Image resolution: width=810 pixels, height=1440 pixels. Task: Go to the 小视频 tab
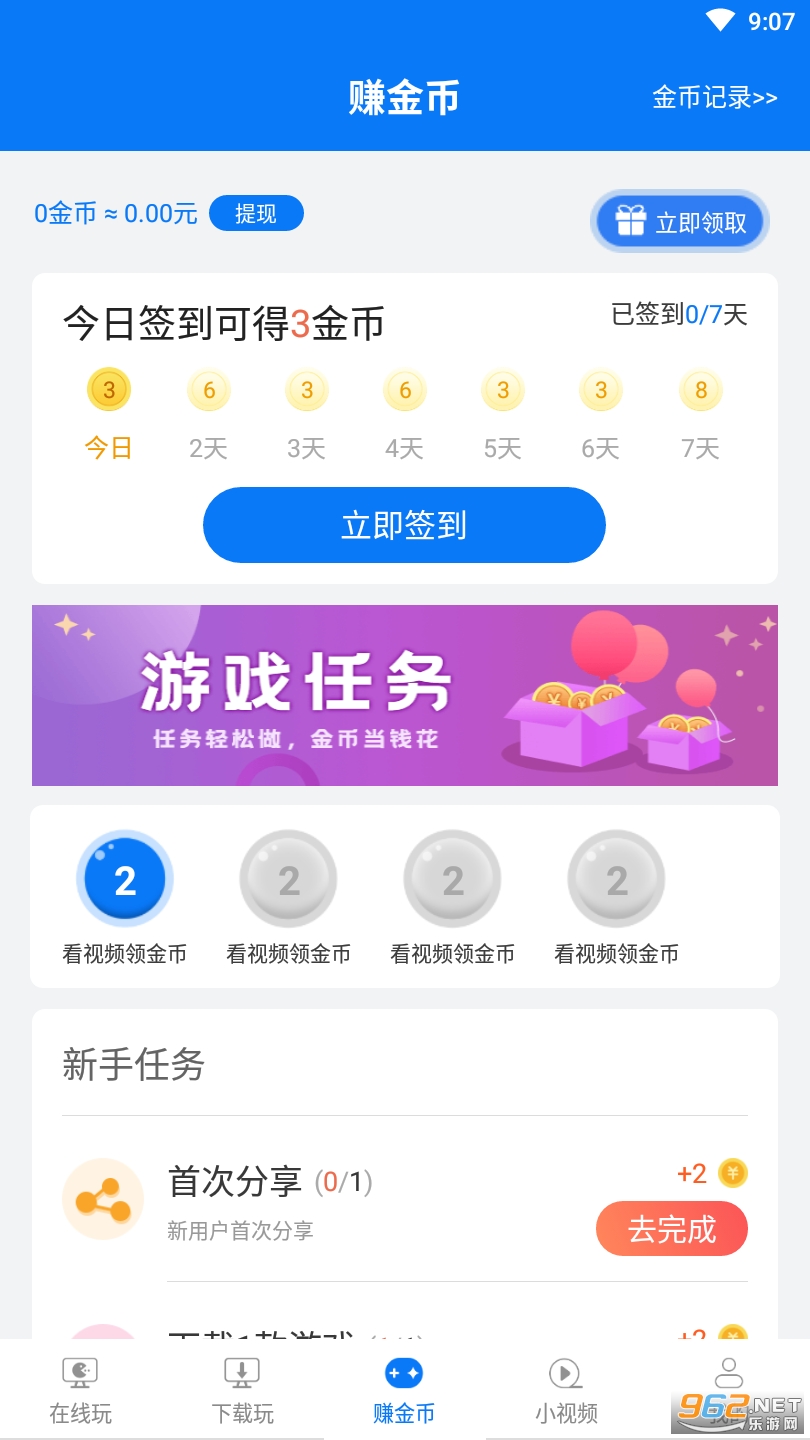(566, 1390)
